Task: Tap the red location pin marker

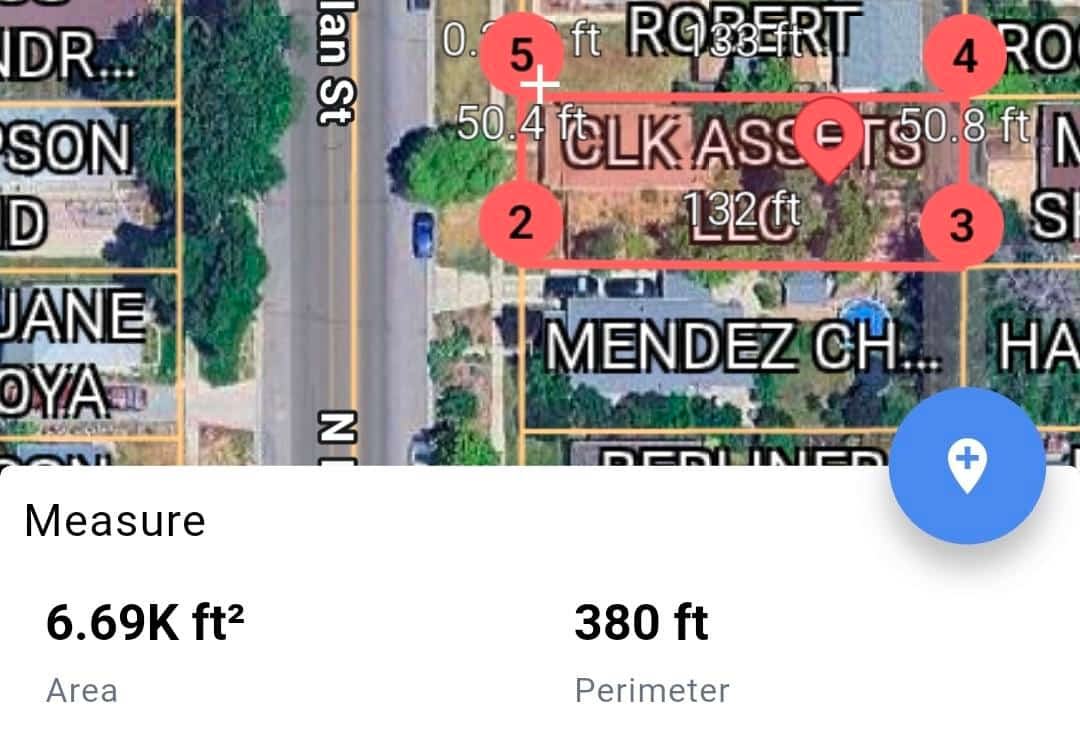Action: 829,136
